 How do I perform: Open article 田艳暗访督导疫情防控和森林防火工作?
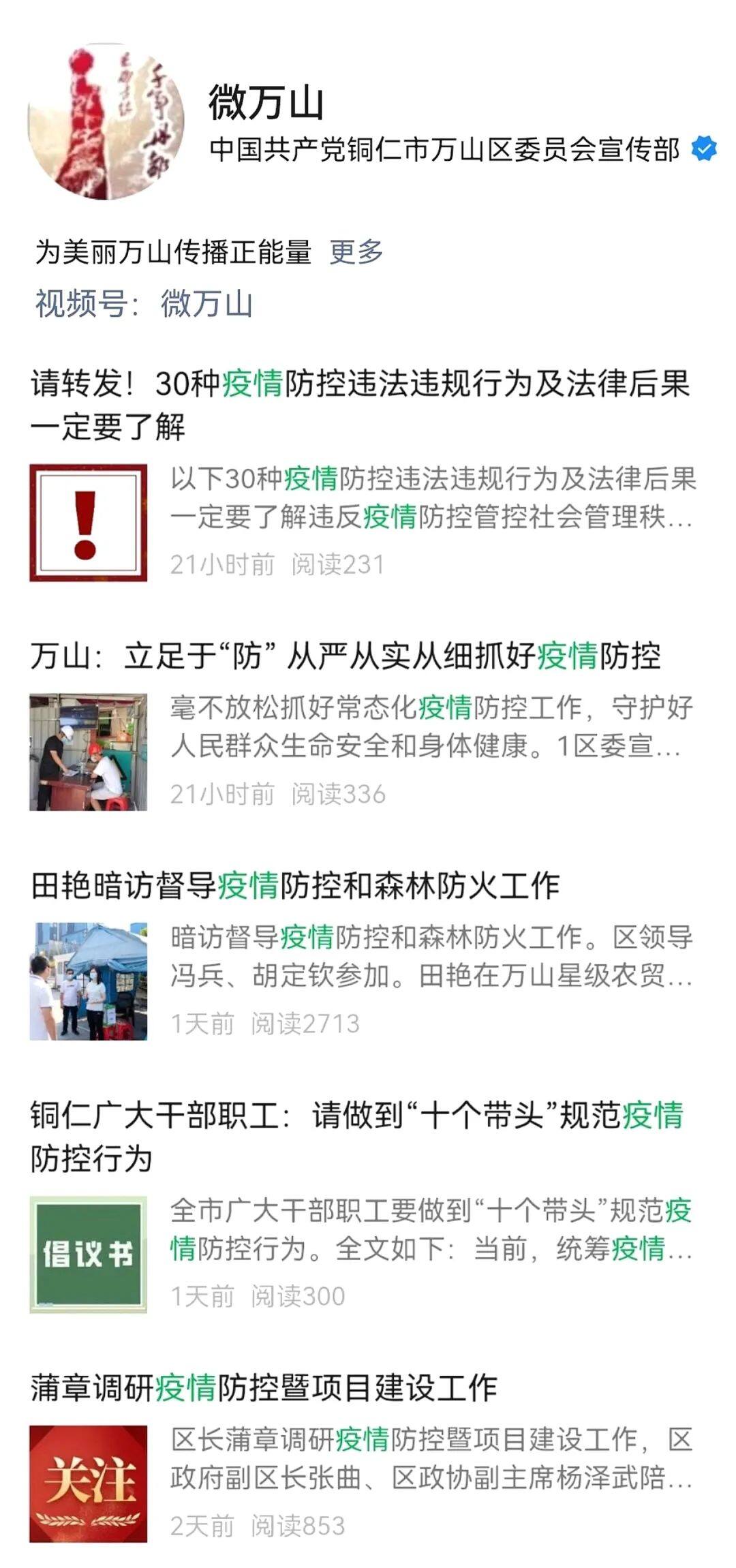click(x=294, y=886)
